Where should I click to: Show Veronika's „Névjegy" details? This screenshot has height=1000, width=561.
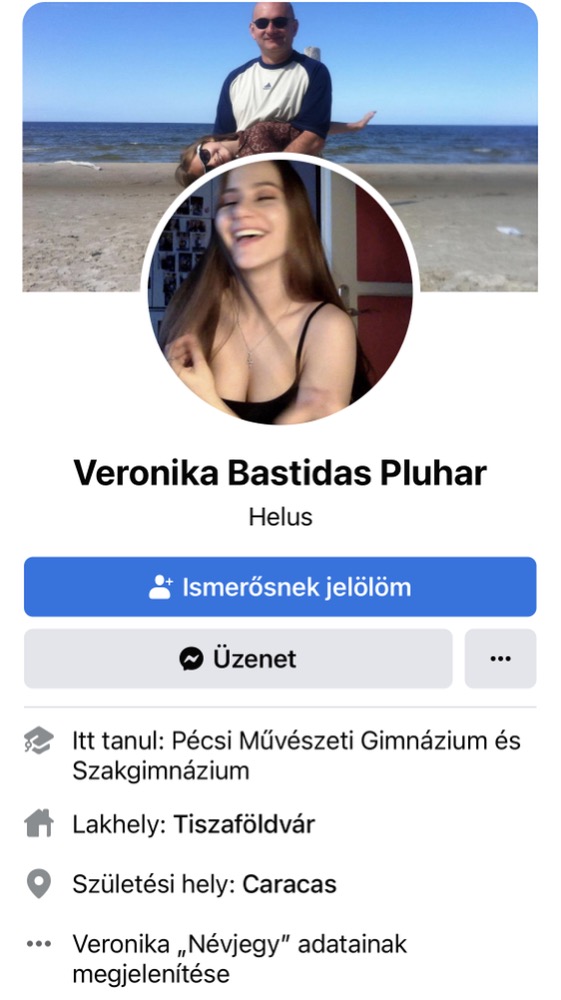(x=240, y=959)
